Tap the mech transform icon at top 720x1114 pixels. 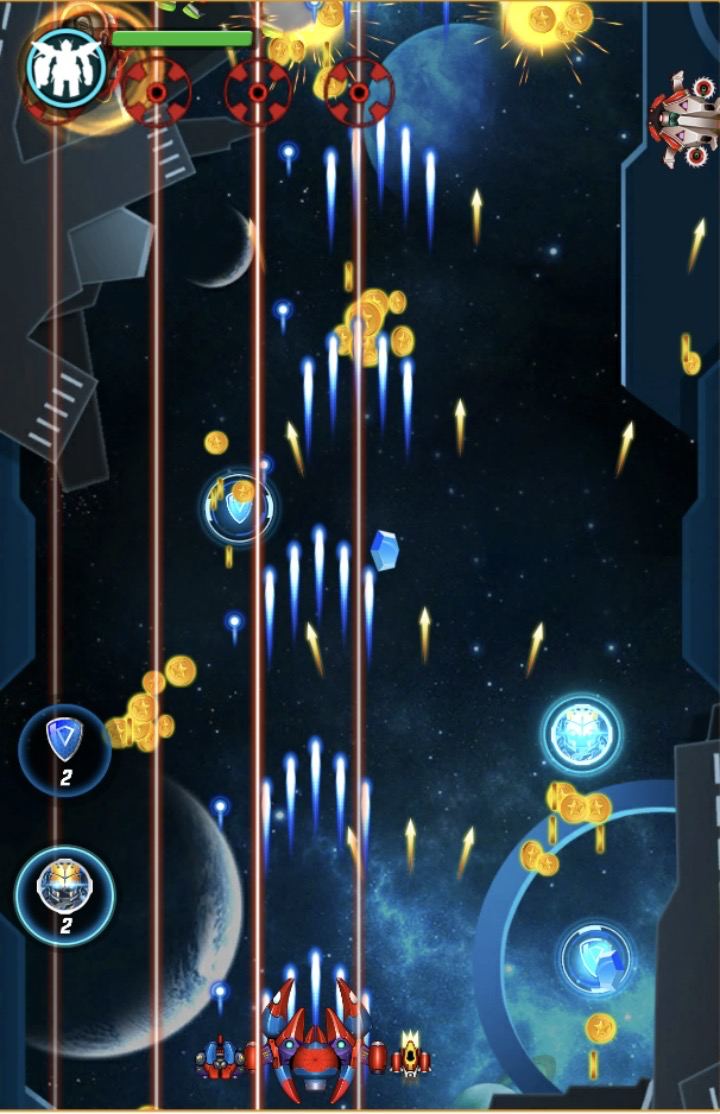click(x=66, y=67)
